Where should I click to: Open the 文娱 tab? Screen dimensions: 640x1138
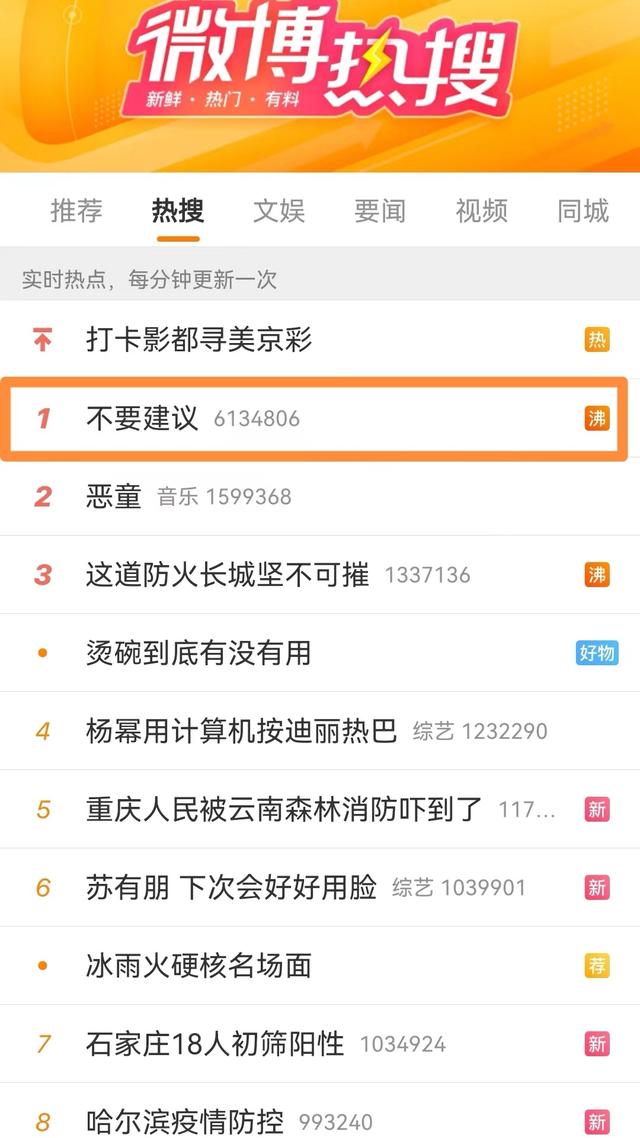point(279,211)
